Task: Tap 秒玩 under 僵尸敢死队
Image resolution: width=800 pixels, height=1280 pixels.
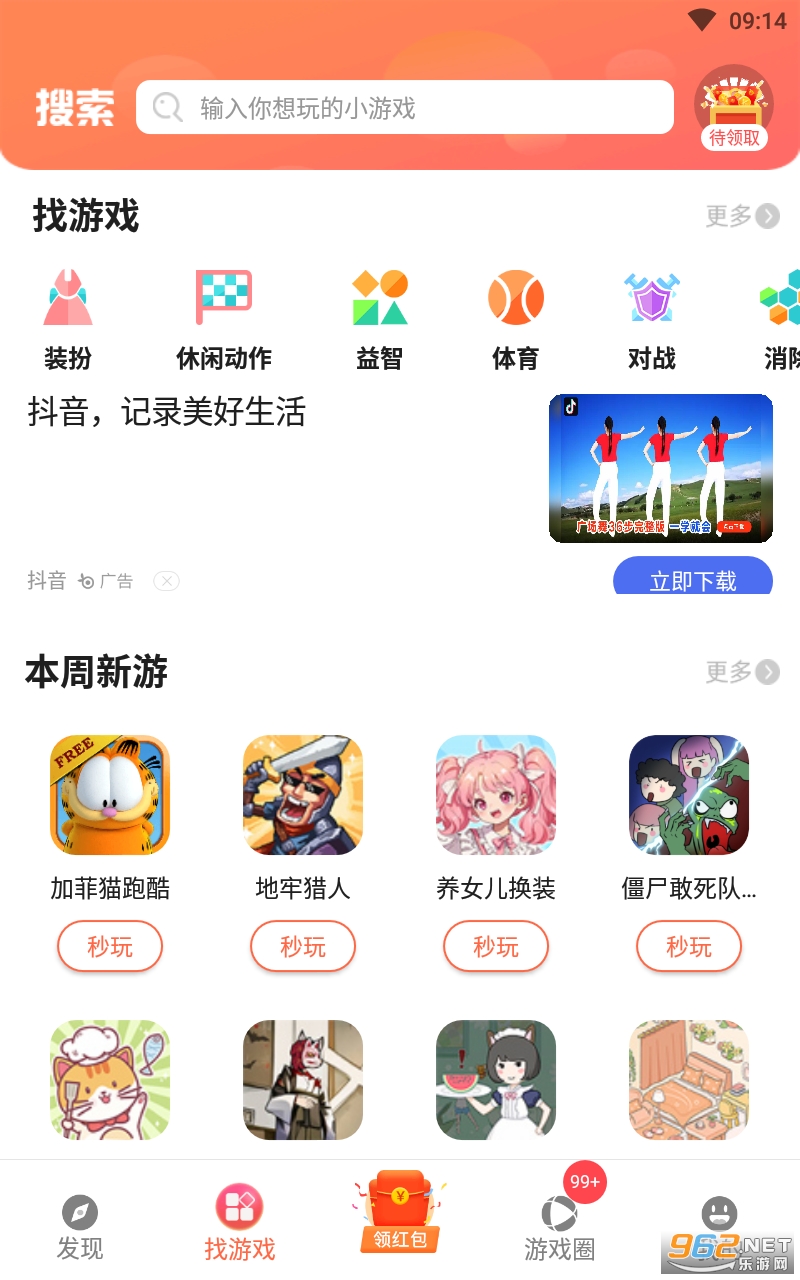Action: click(689, 946)
